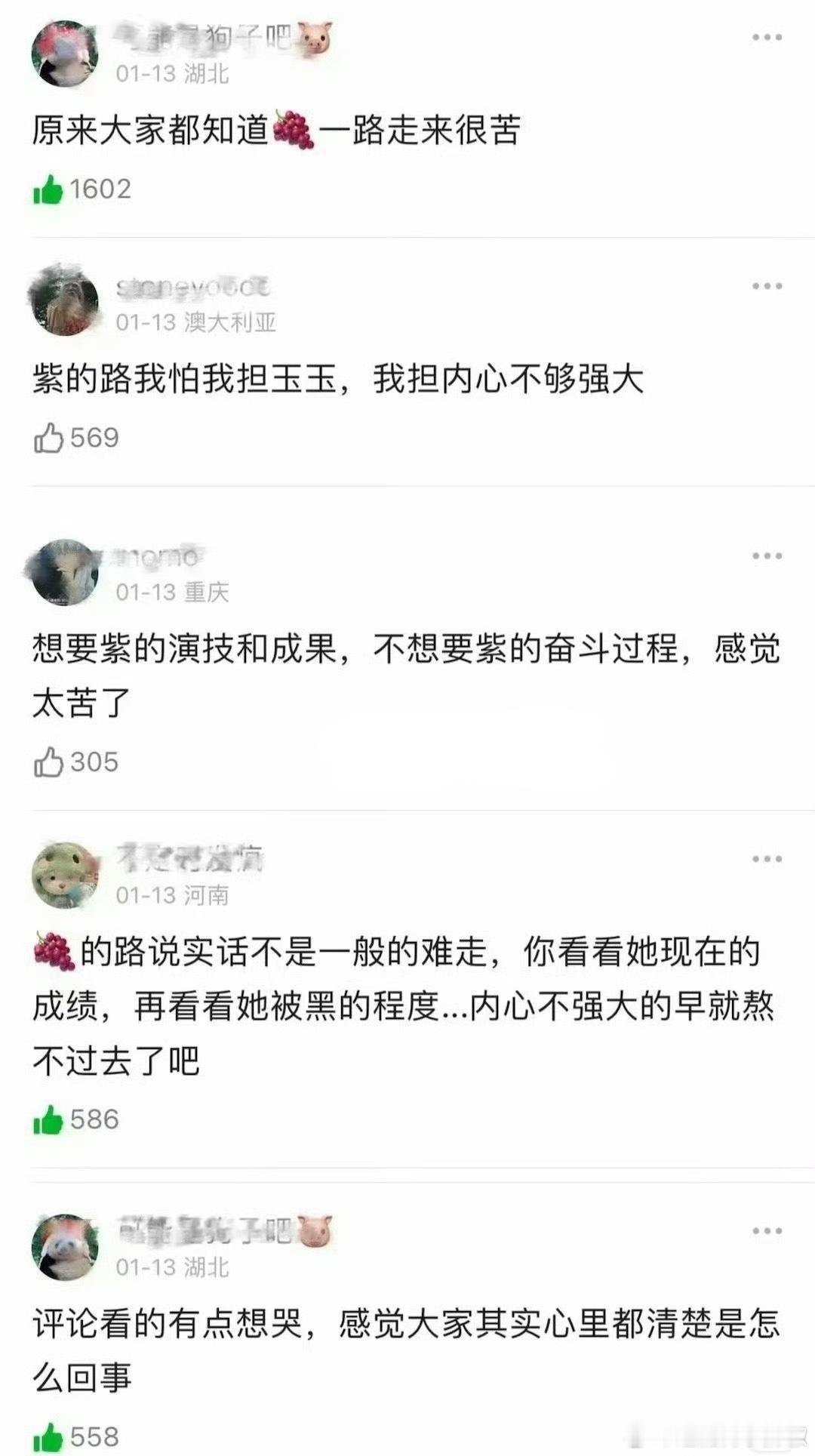Click the momo user's profile picture
815x1456 pixels.
[x=66, y=571]
